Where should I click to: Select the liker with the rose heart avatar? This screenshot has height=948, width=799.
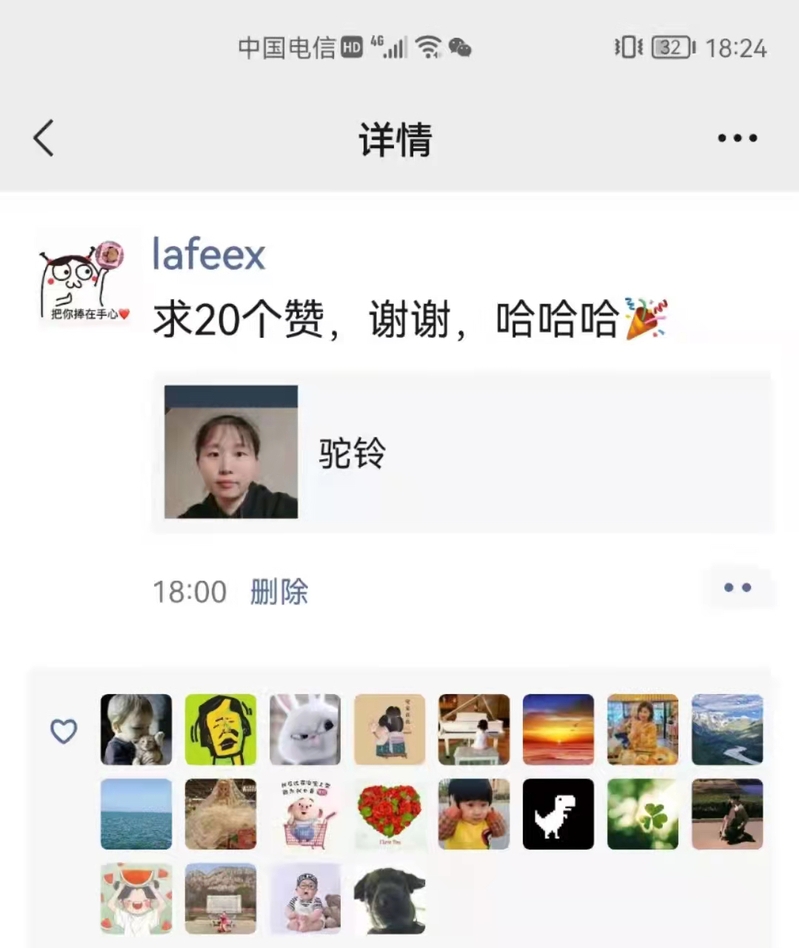389,814
